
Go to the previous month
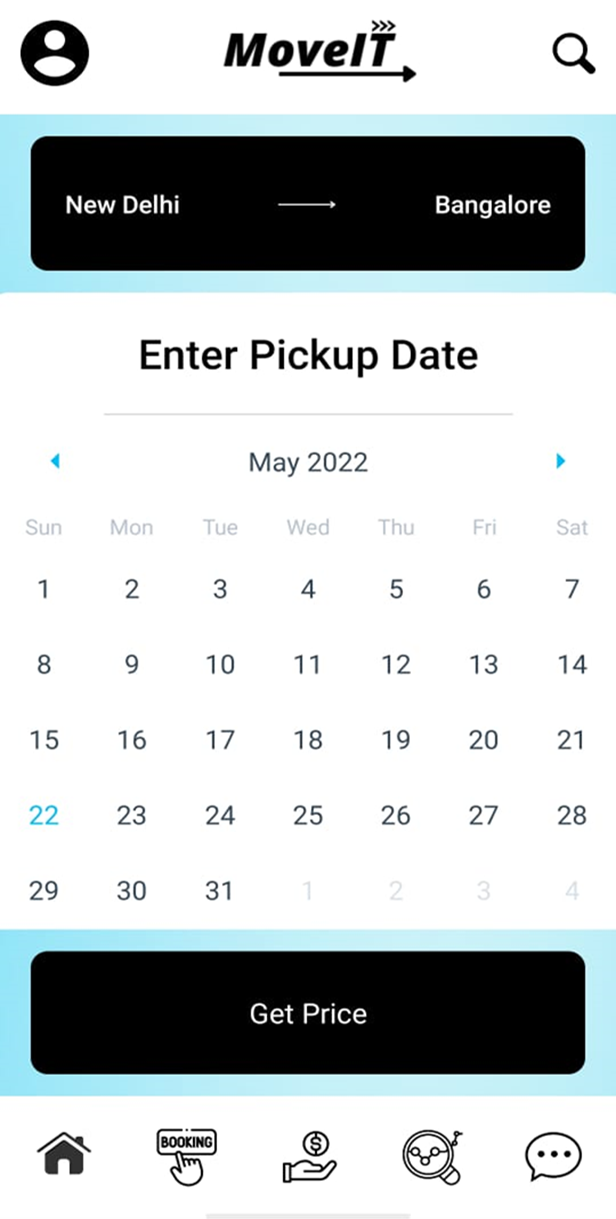pos(55,461)
